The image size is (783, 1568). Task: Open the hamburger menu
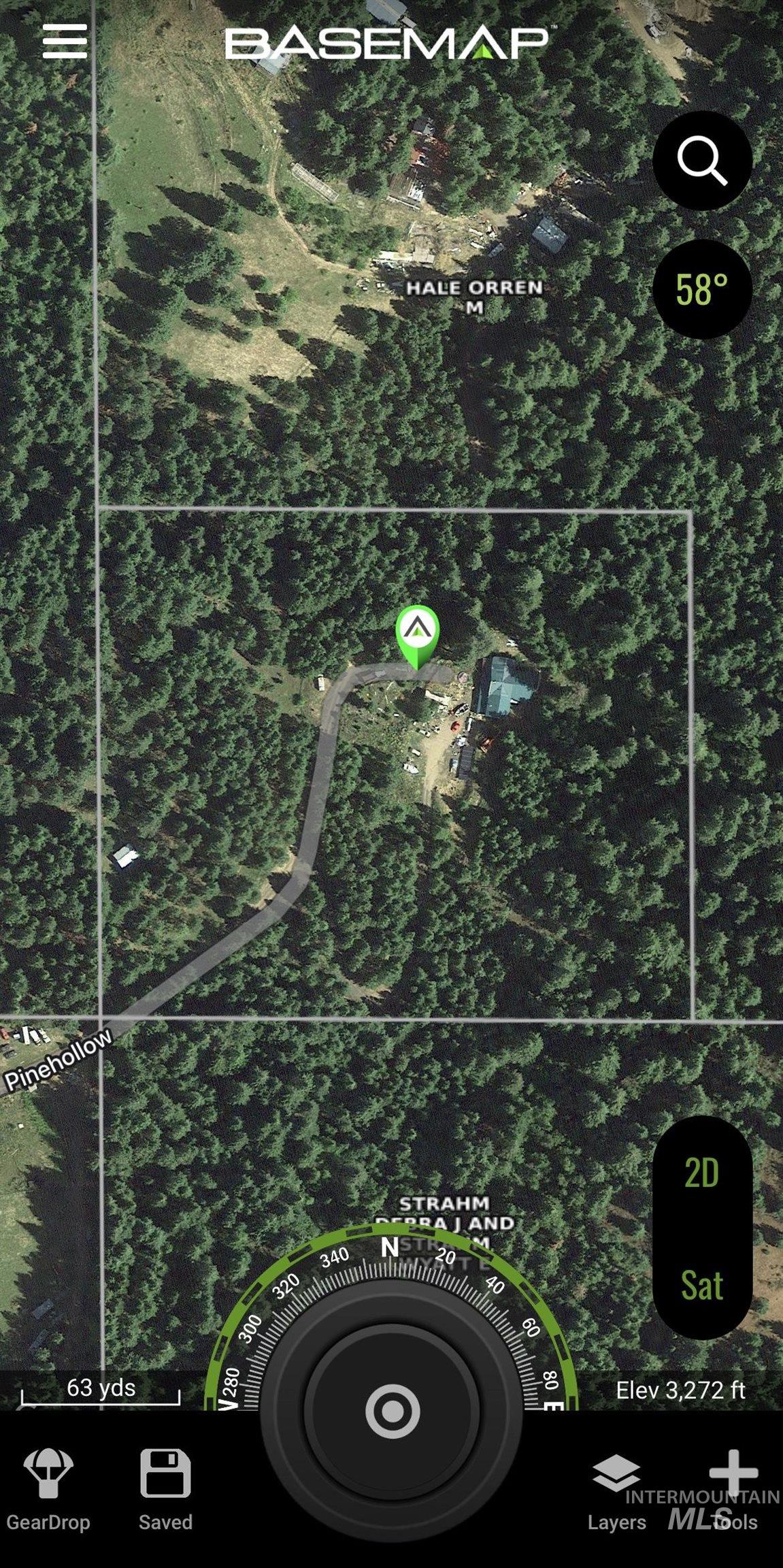coord(65,42)
